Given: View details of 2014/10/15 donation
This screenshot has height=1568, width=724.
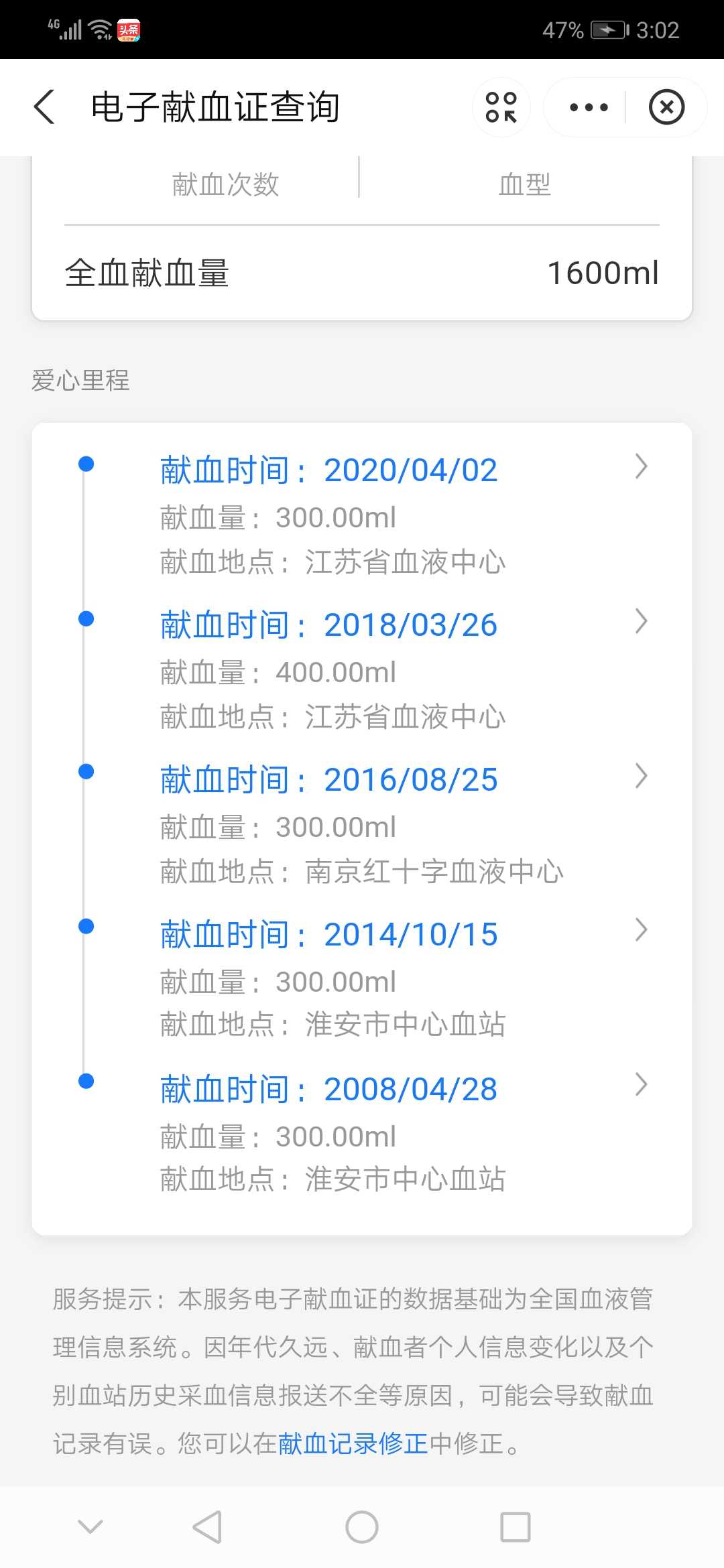Looking at the screenshot, I should click(362, 979).
